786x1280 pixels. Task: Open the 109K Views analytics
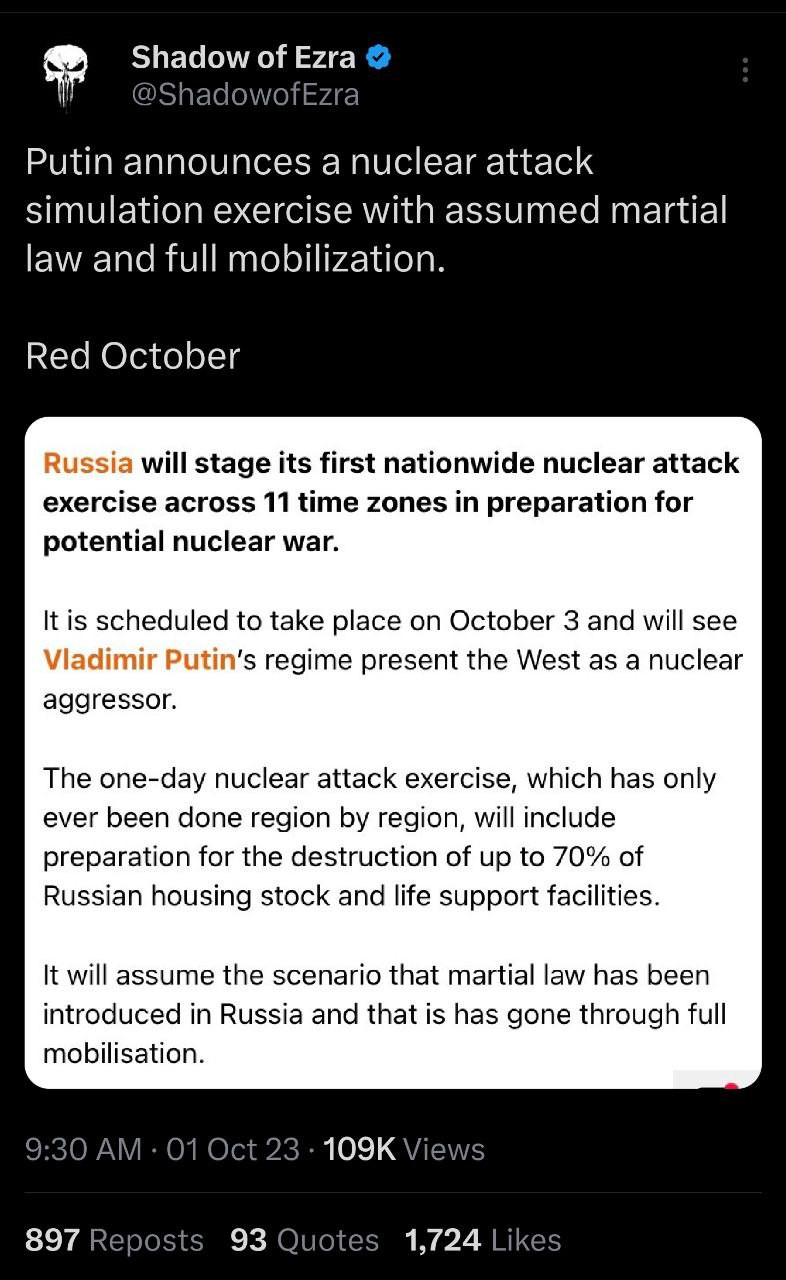pyautogui.click(x=404, y=1149)
